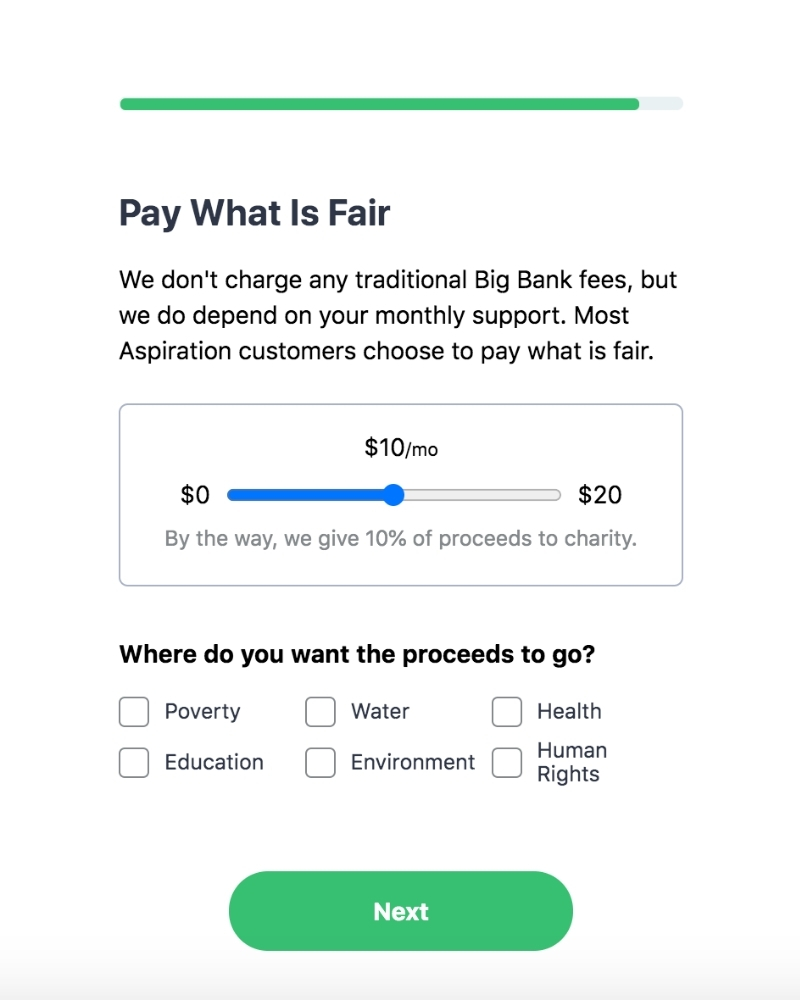Enable the Education checkbox

(x=134, y=762)
